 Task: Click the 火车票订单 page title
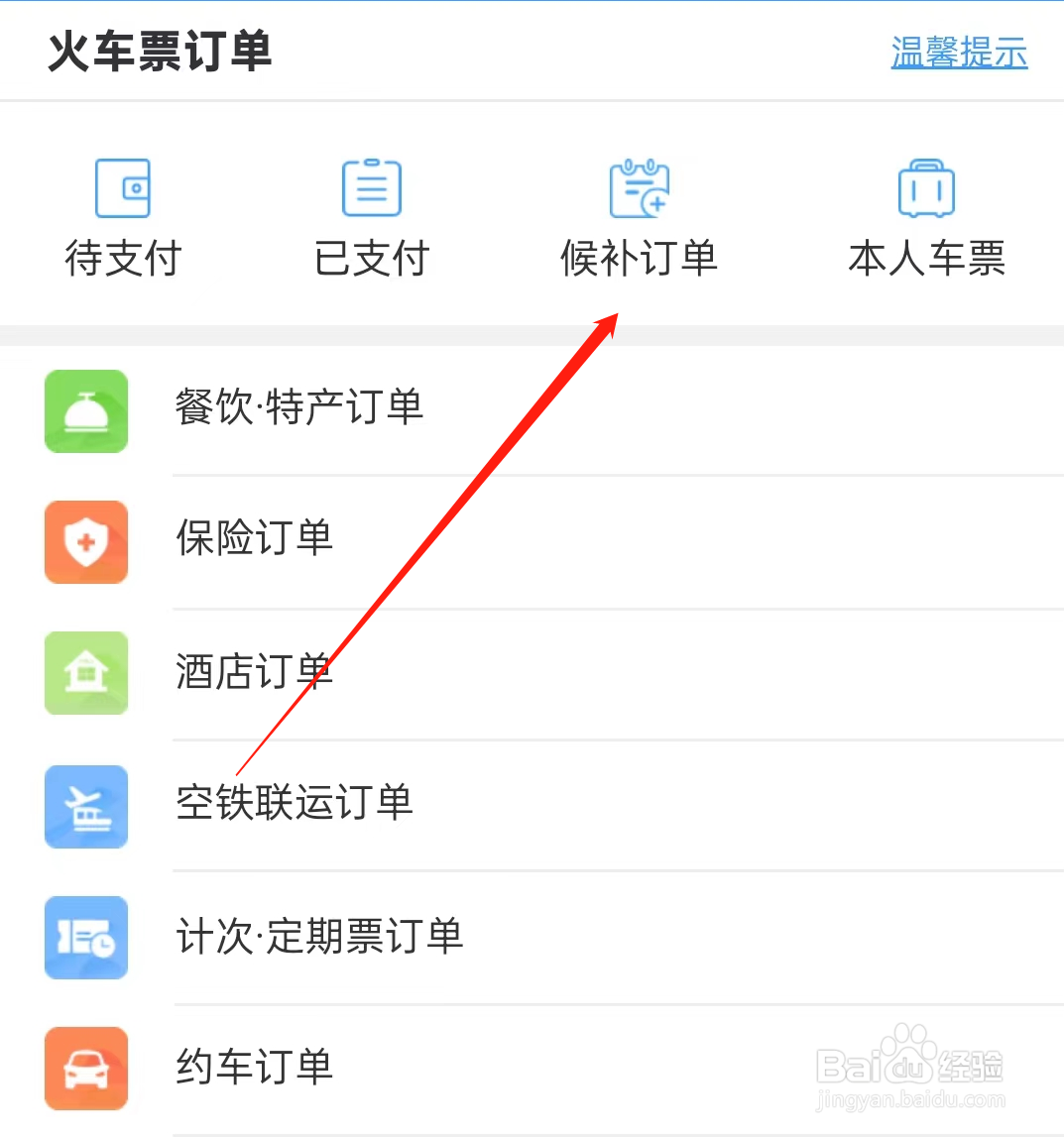pos(159,55)
